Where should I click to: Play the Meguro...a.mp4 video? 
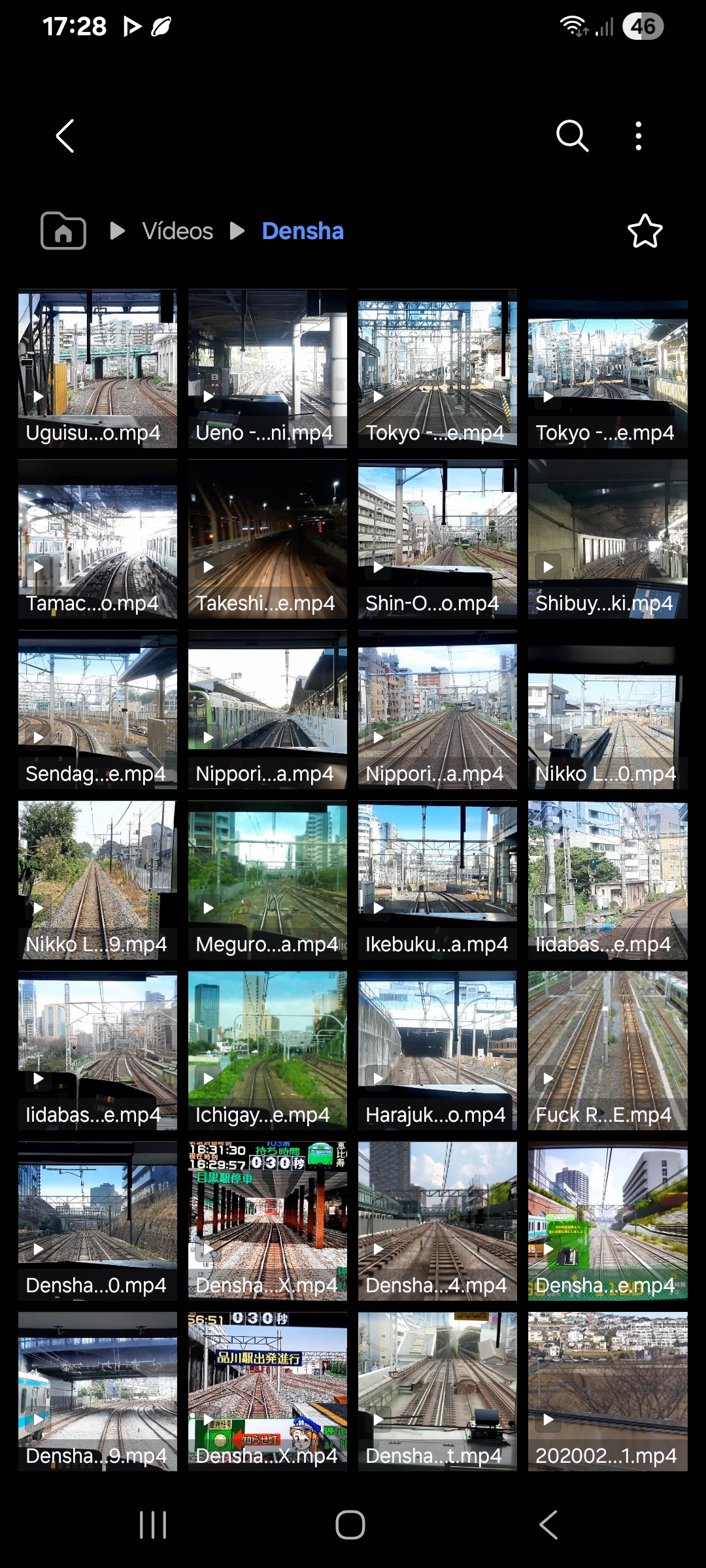coord(267,880)
